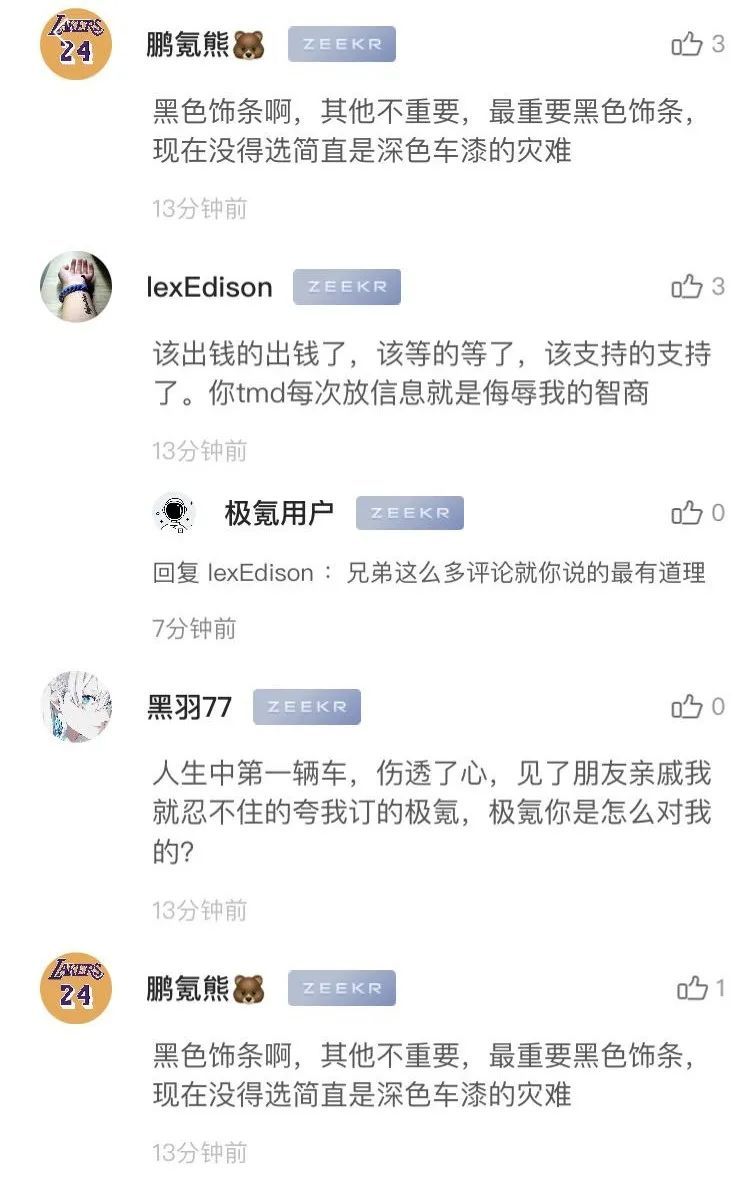The image size is (750, 1184).
Task: Like 极氪用户's reply to lexEdison
Action: pyautogui.click(x=687, y=513)
